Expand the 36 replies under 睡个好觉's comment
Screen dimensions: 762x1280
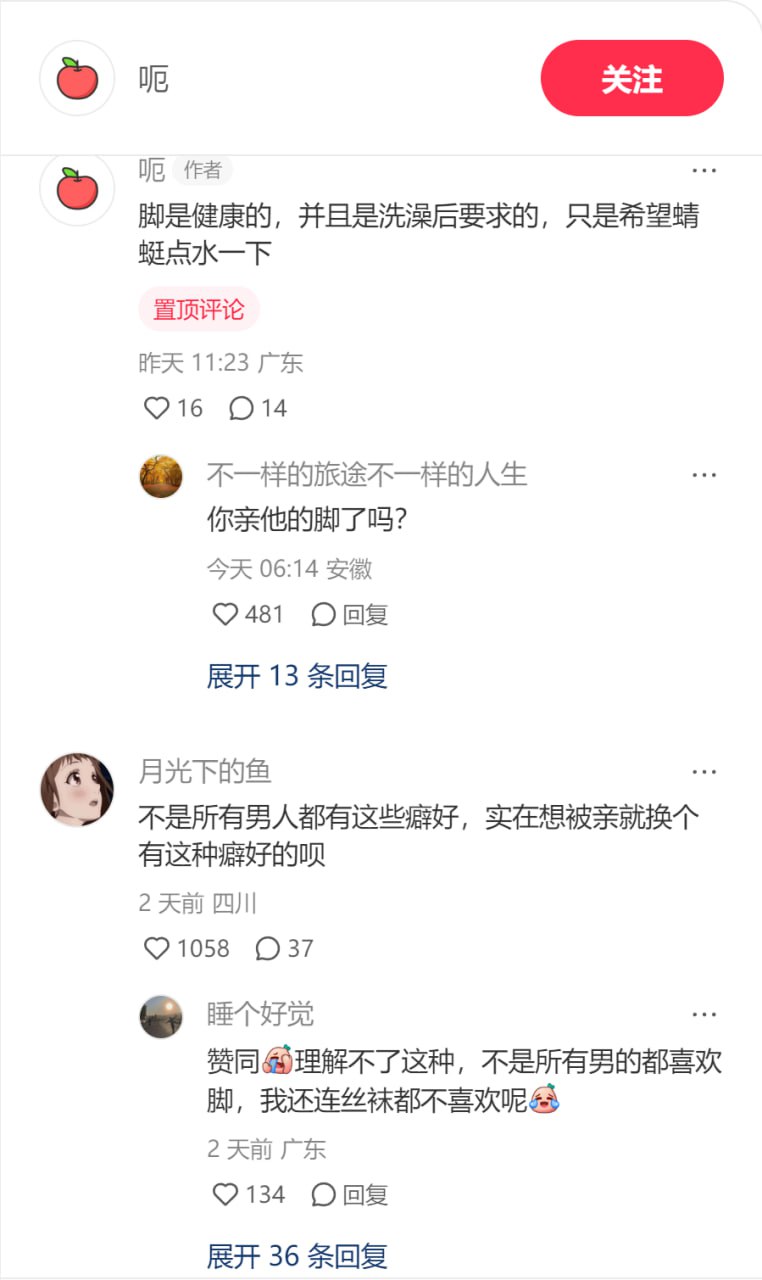[297, 1255]
